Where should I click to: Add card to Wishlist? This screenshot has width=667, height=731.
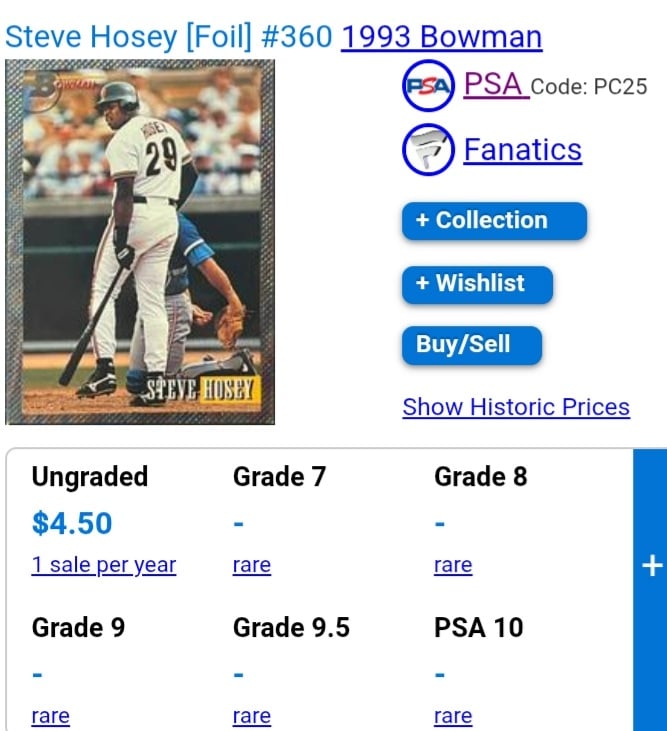477,284
